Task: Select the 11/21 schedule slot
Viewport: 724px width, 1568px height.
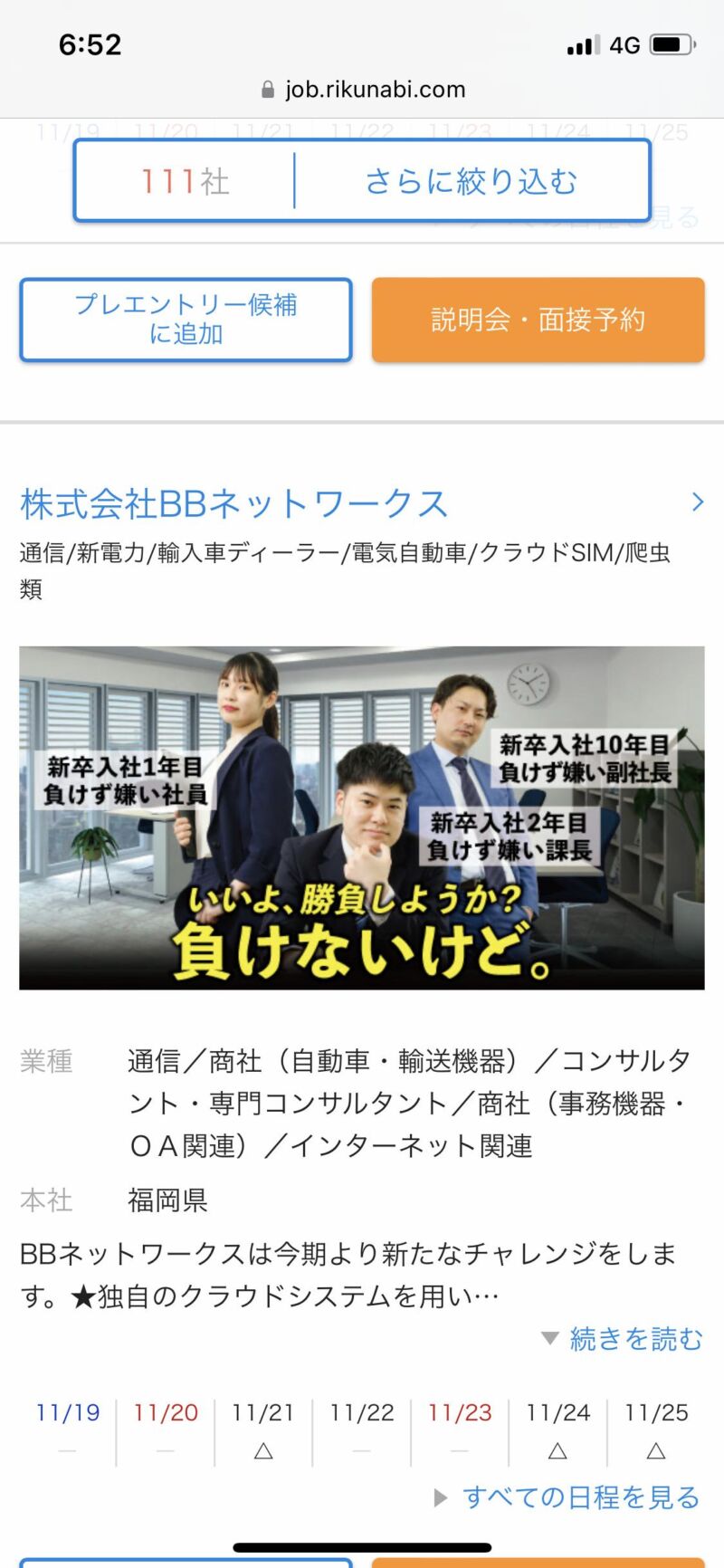Action: pyautogui.click(x=263, y=1431)
